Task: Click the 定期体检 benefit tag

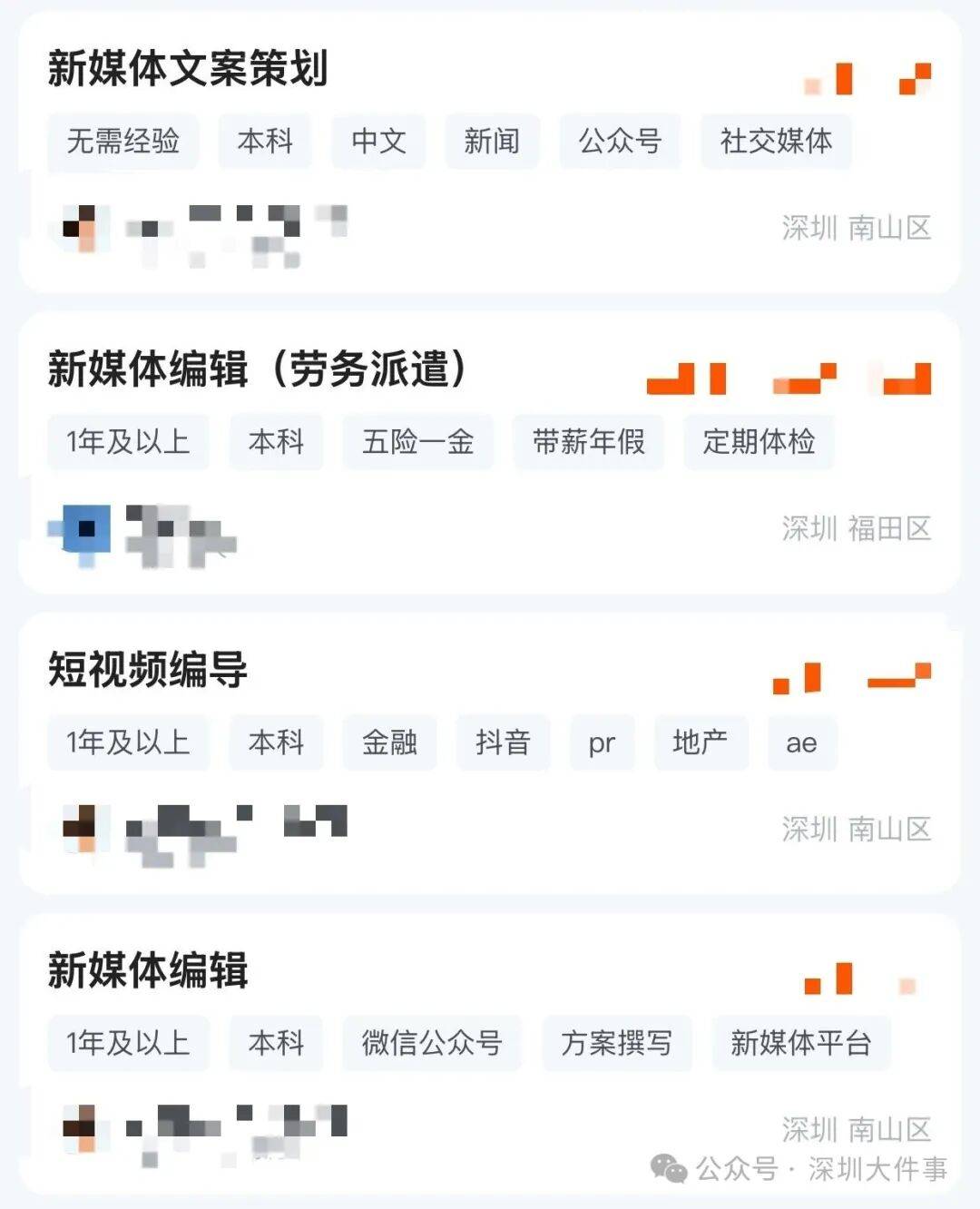Action: tap(760, 442)
